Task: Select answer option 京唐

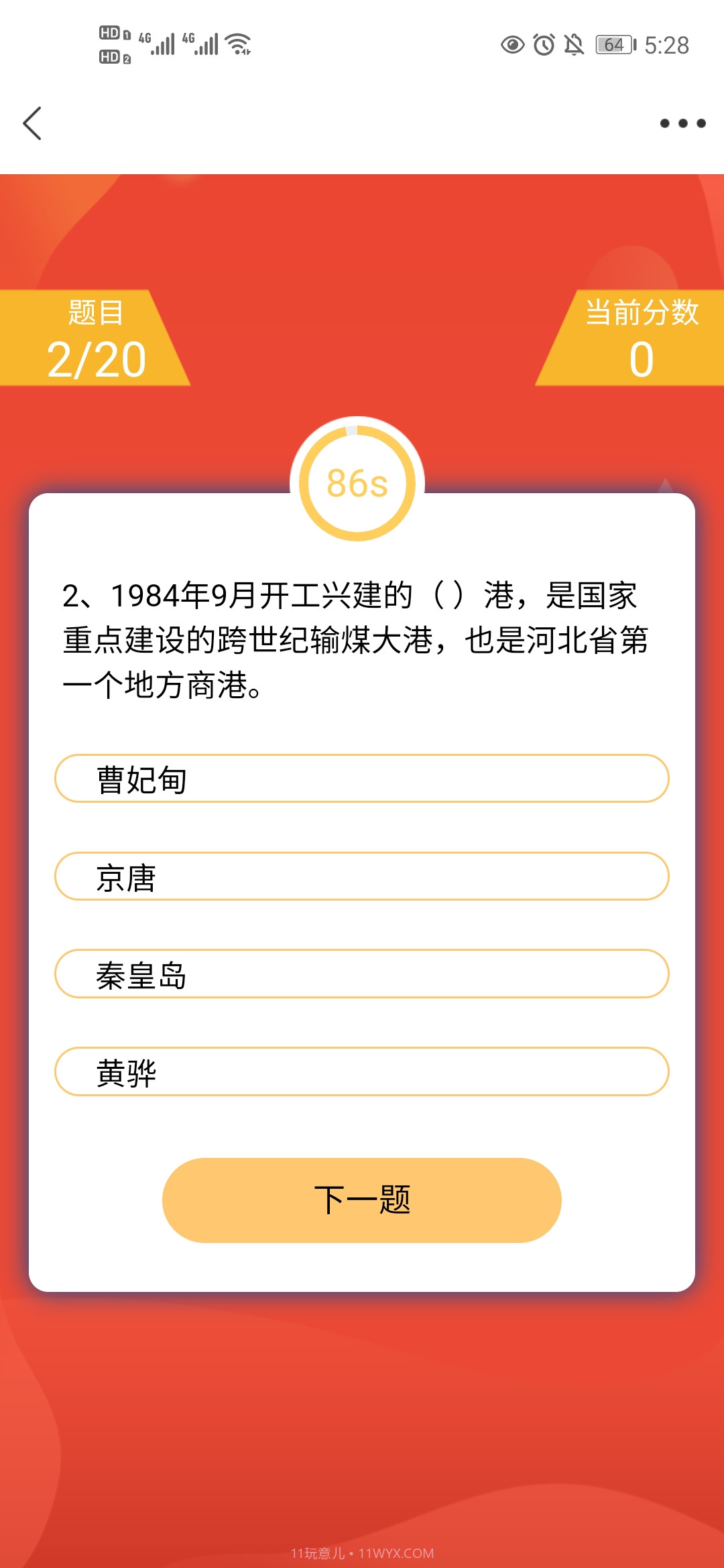Action: pos(362,879)
